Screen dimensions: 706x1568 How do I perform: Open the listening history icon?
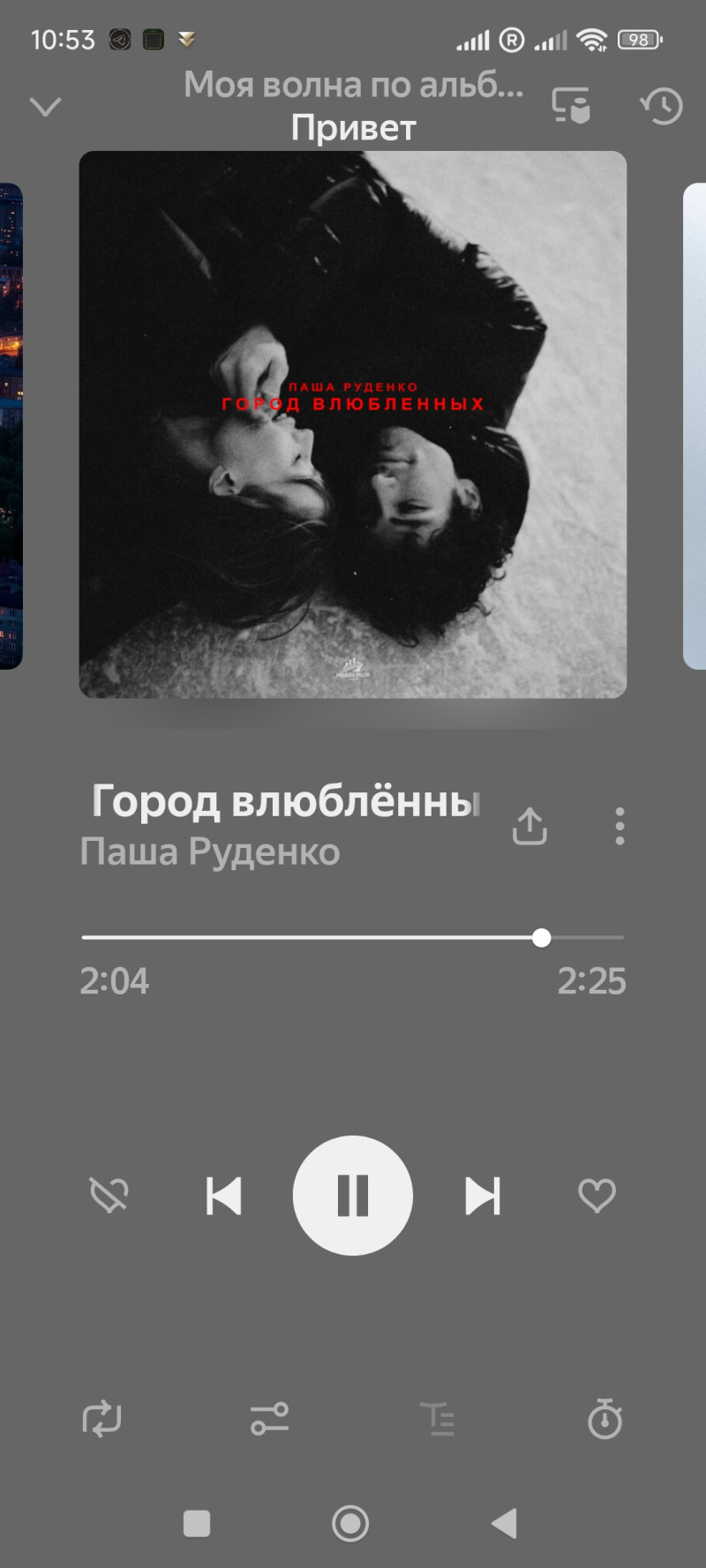coord(662,106)
